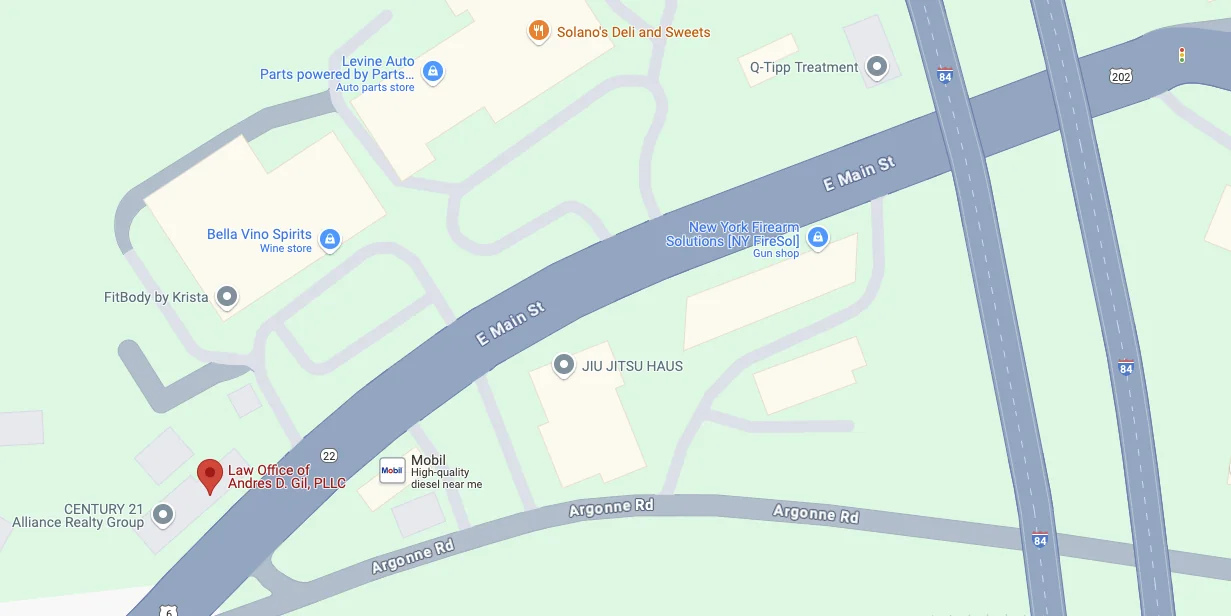Viewport: 1231px width, 616px height.
Task: Select FitBody by Krista marker
Action: (227, 296)
